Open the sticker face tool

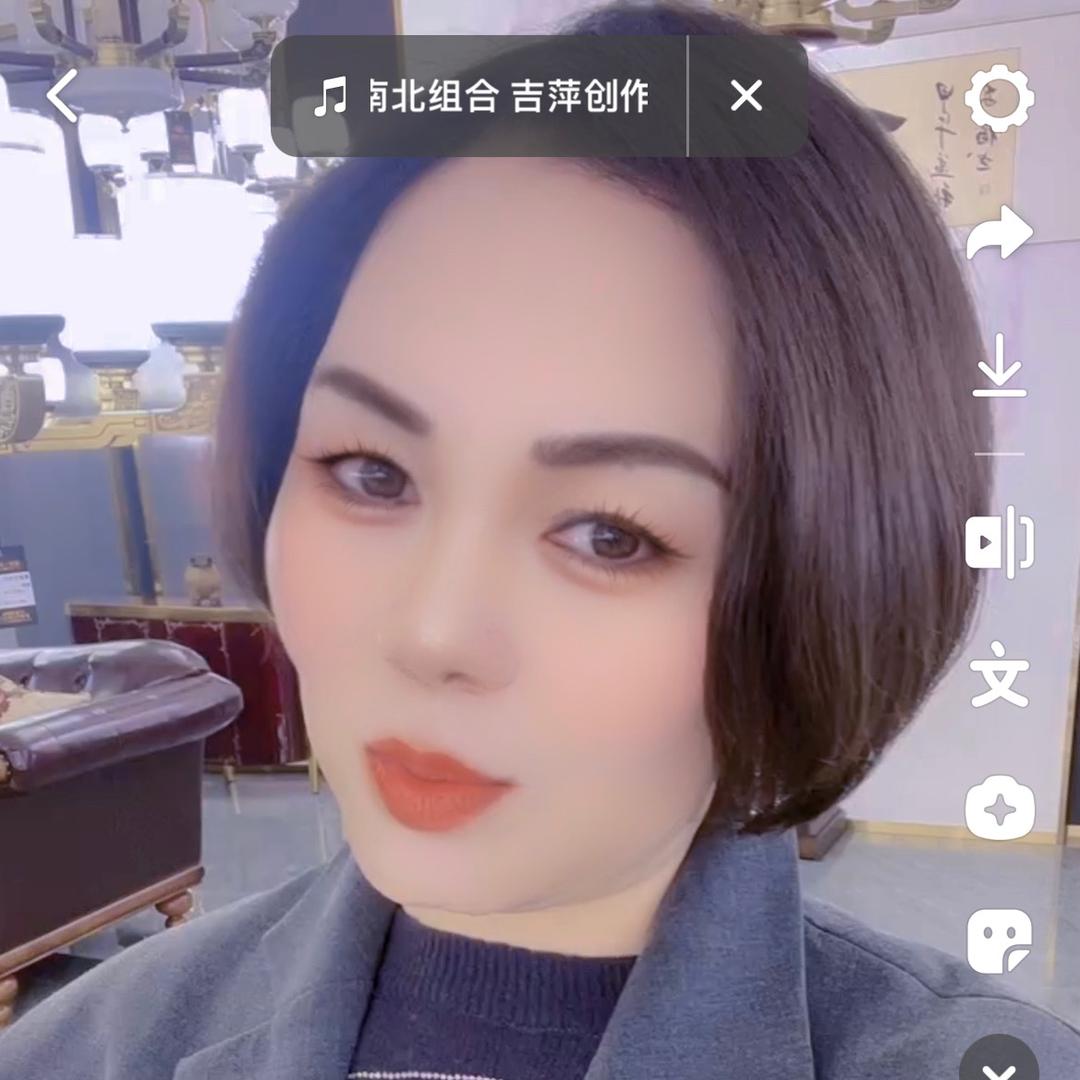point(999,940)
